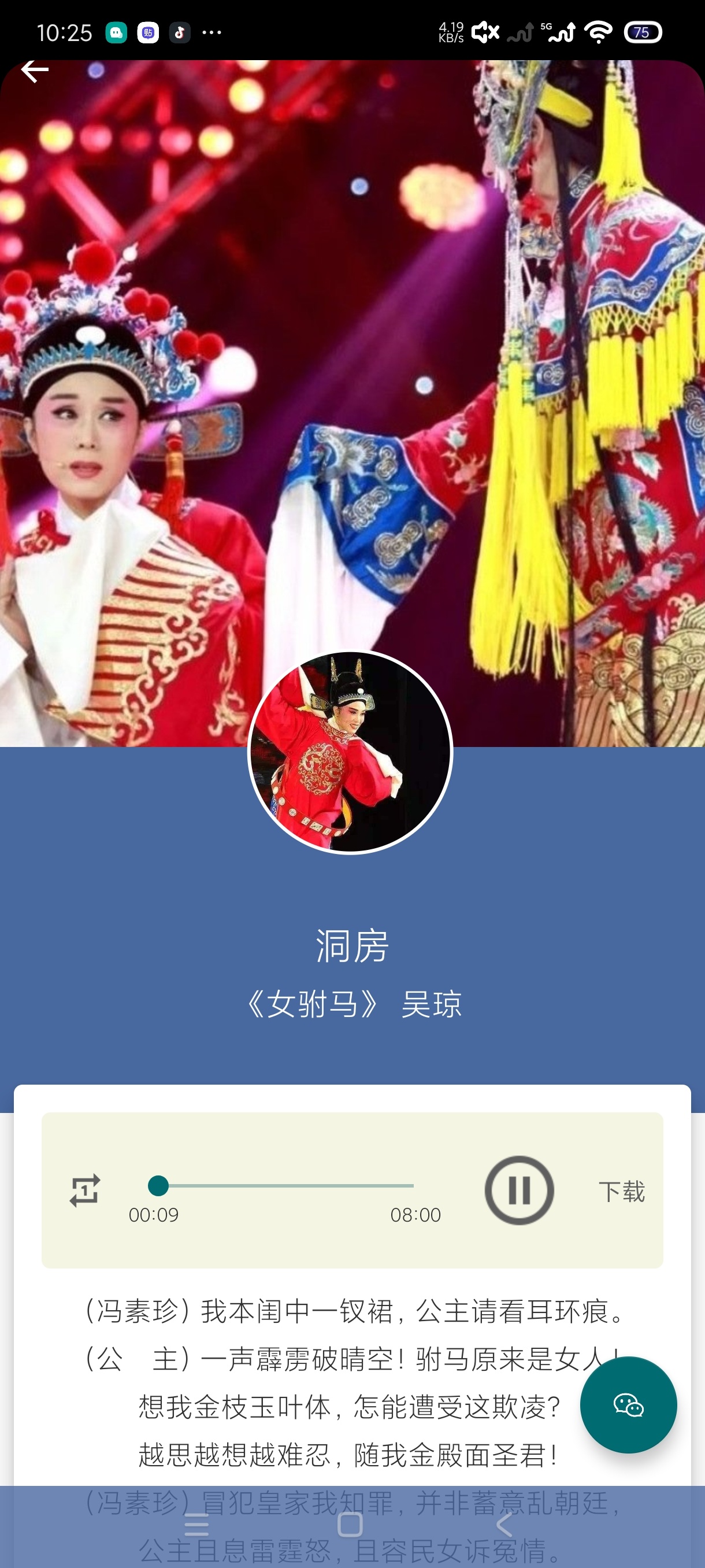Pause the playing opera audio
The height and width of the screenshot is (1568, 705).
click(519, 1190)
